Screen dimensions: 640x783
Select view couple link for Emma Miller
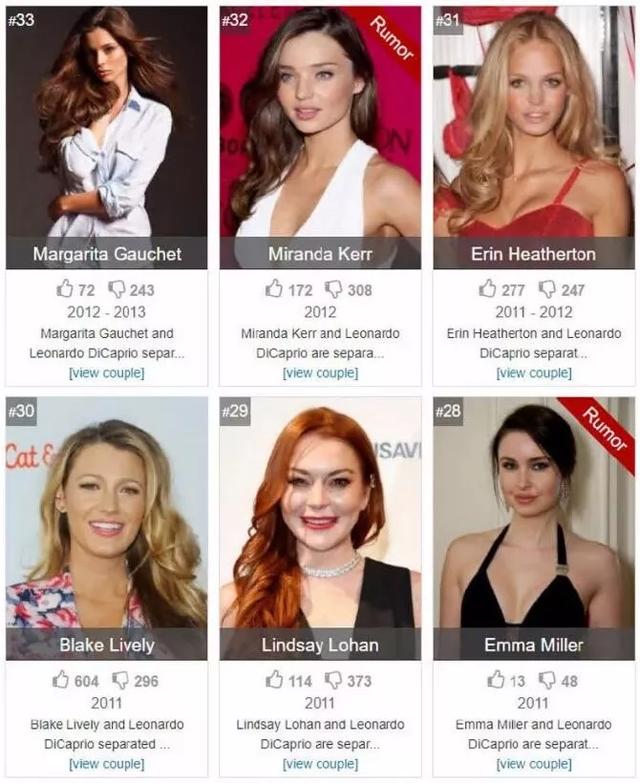click(534, 764)
